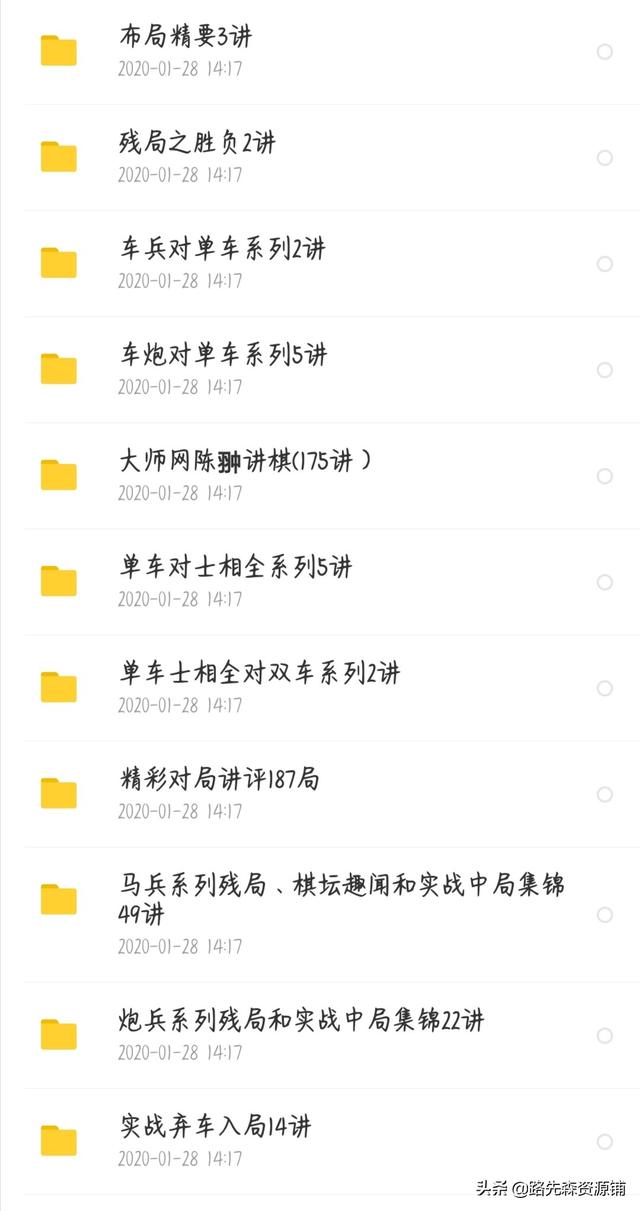Viewport: 640px width, 1211px height.
Task: Open the 马兵系列残局 49讲 folder
Action: 320,915
